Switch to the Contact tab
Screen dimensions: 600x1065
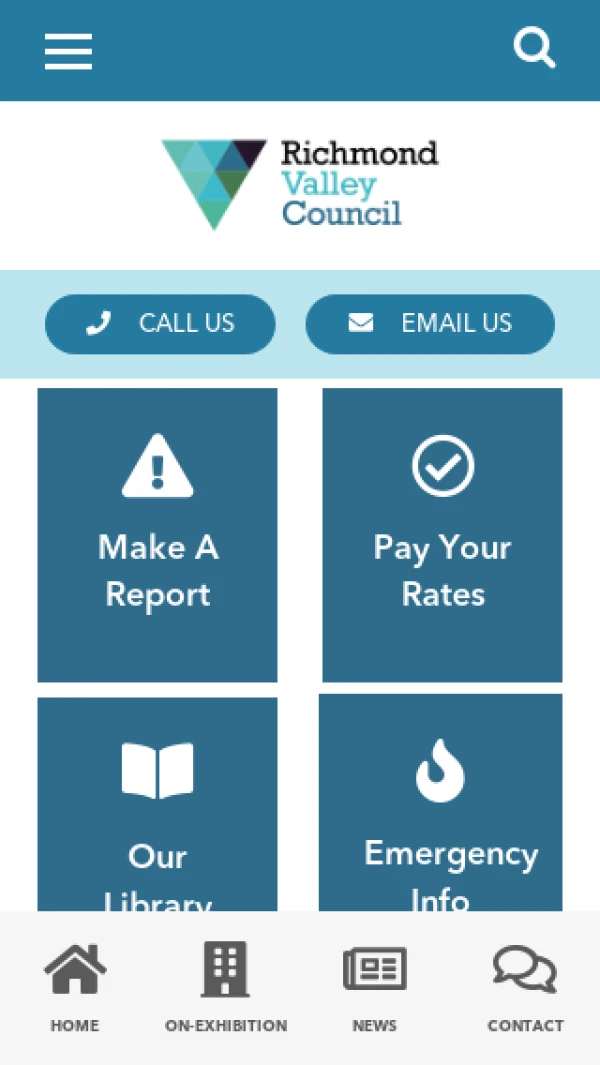point(525,987)
